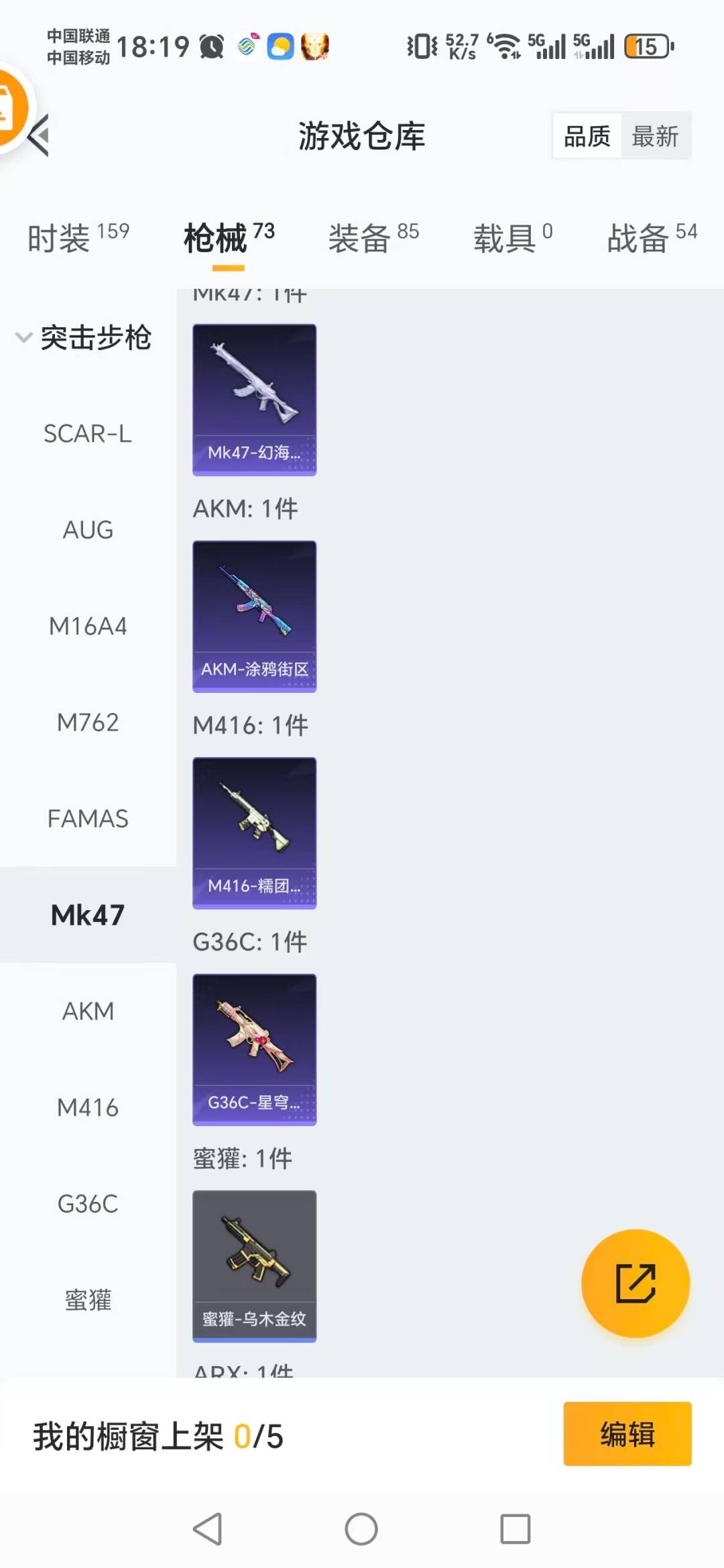This screenshot has height=1568, width=724.
Task: Select AUG in the side list
Action: 88,530
